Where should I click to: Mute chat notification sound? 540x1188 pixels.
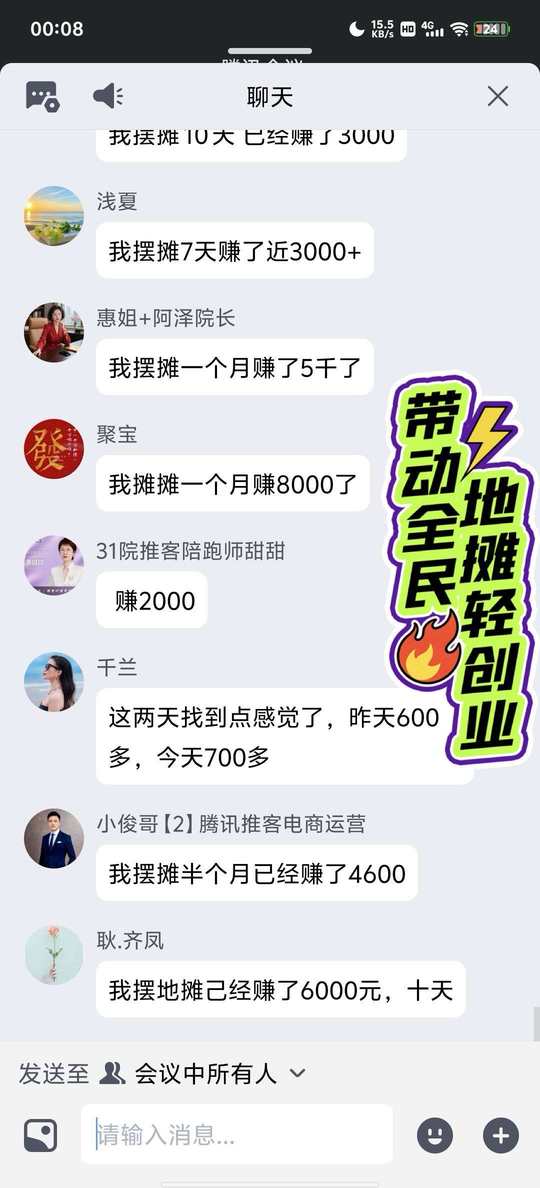(x=108, y=96)
